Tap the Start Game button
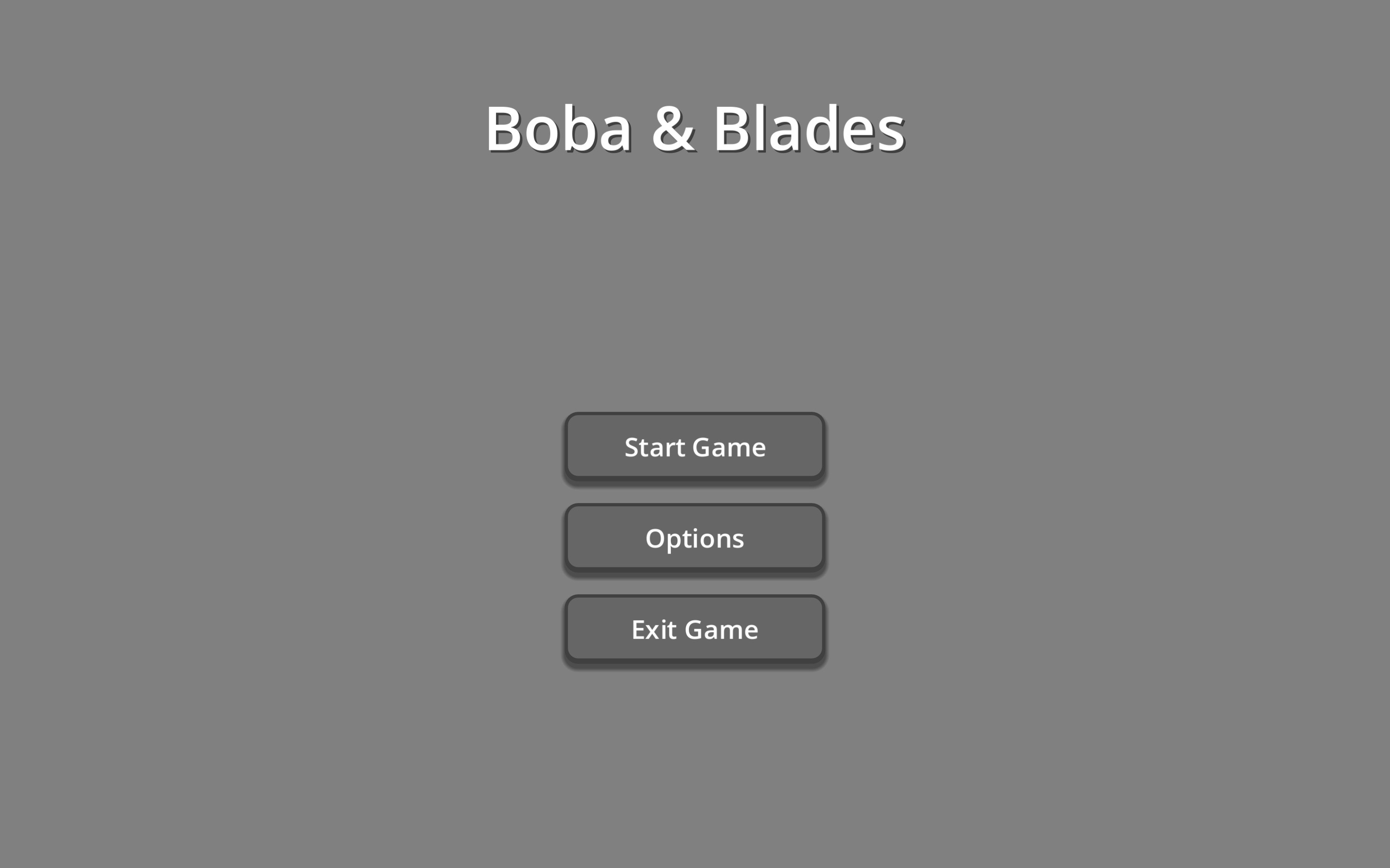 click(x=695, y=447)
